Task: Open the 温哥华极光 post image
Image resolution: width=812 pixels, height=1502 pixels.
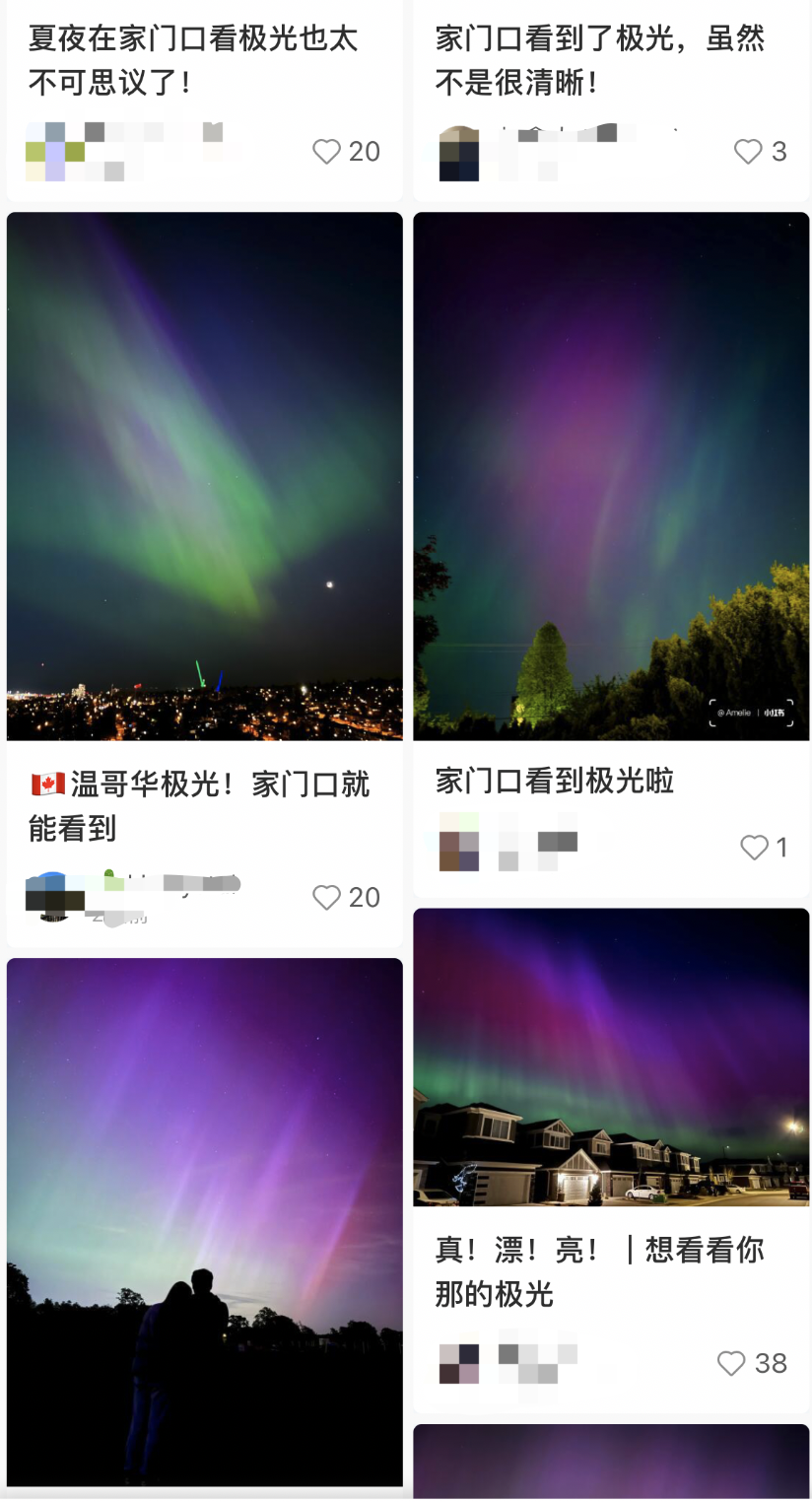Action: [x=204, y=476]
